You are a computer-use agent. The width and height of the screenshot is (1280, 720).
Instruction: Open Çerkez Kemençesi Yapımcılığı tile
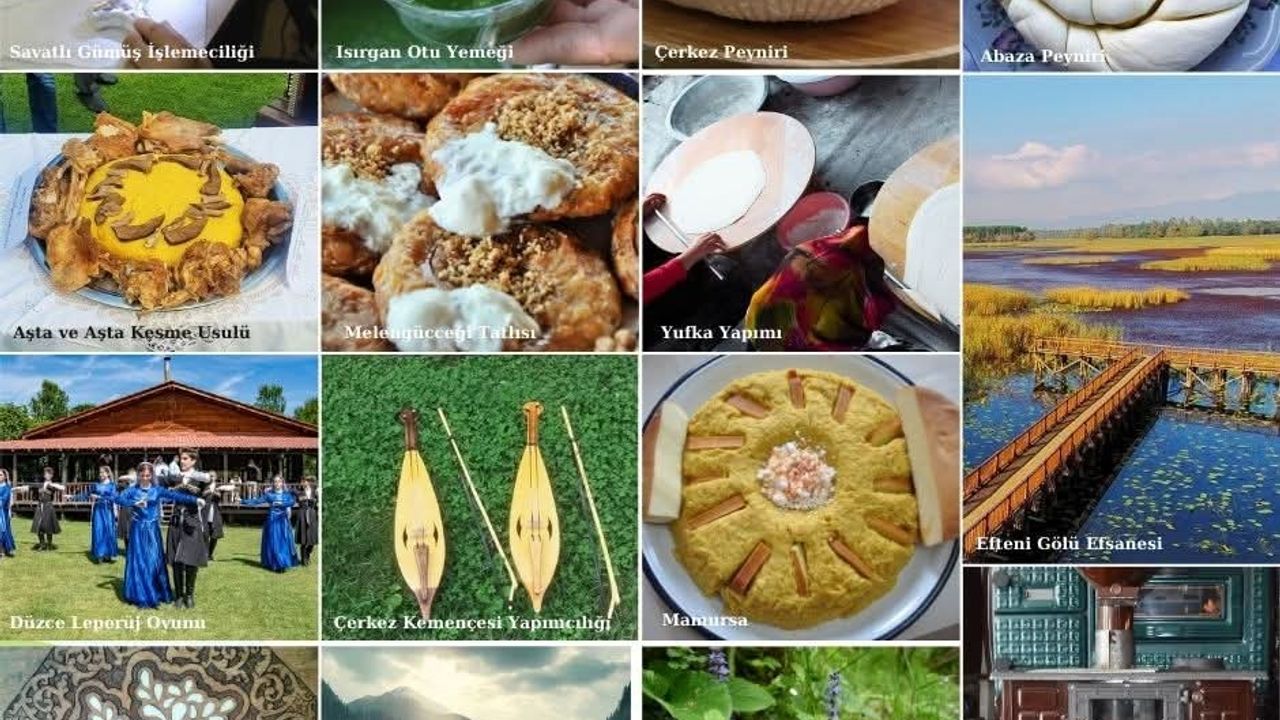tap(479, 497)
